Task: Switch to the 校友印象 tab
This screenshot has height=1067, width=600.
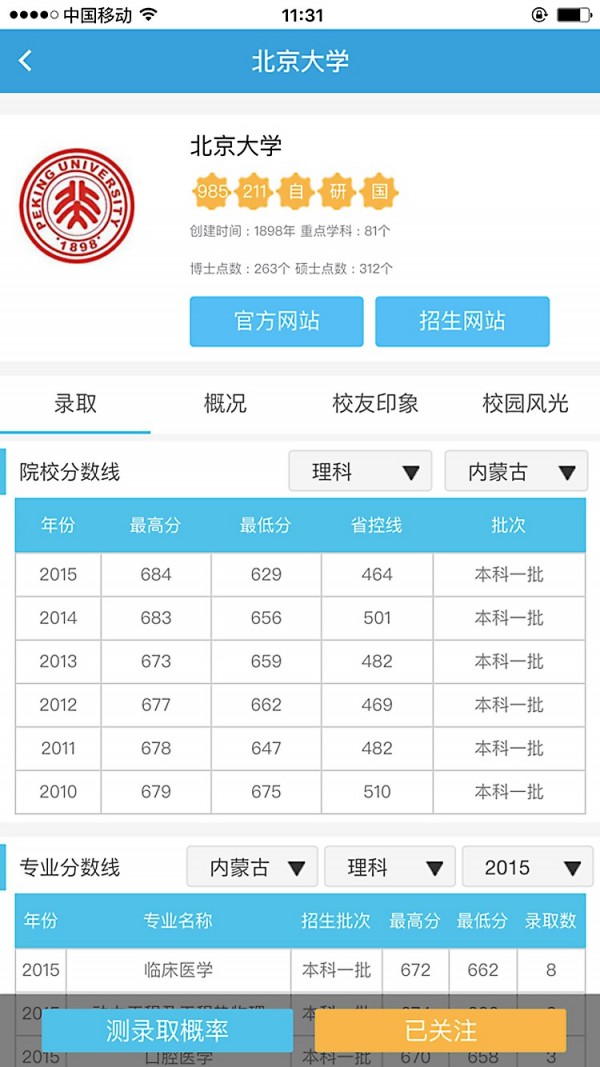Action: pos(375,404)
